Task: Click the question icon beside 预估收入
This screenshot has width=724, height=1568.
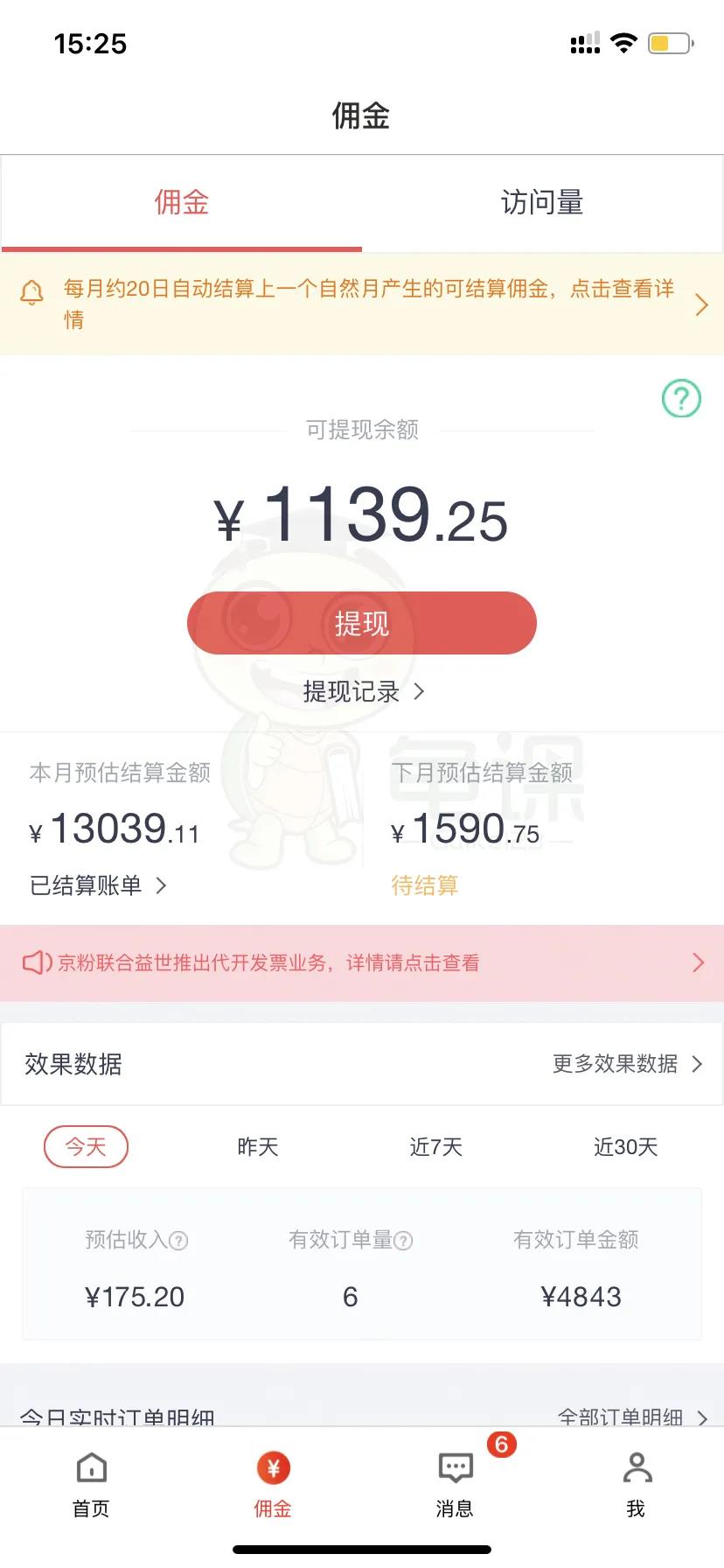Action: click(180, 1240)
